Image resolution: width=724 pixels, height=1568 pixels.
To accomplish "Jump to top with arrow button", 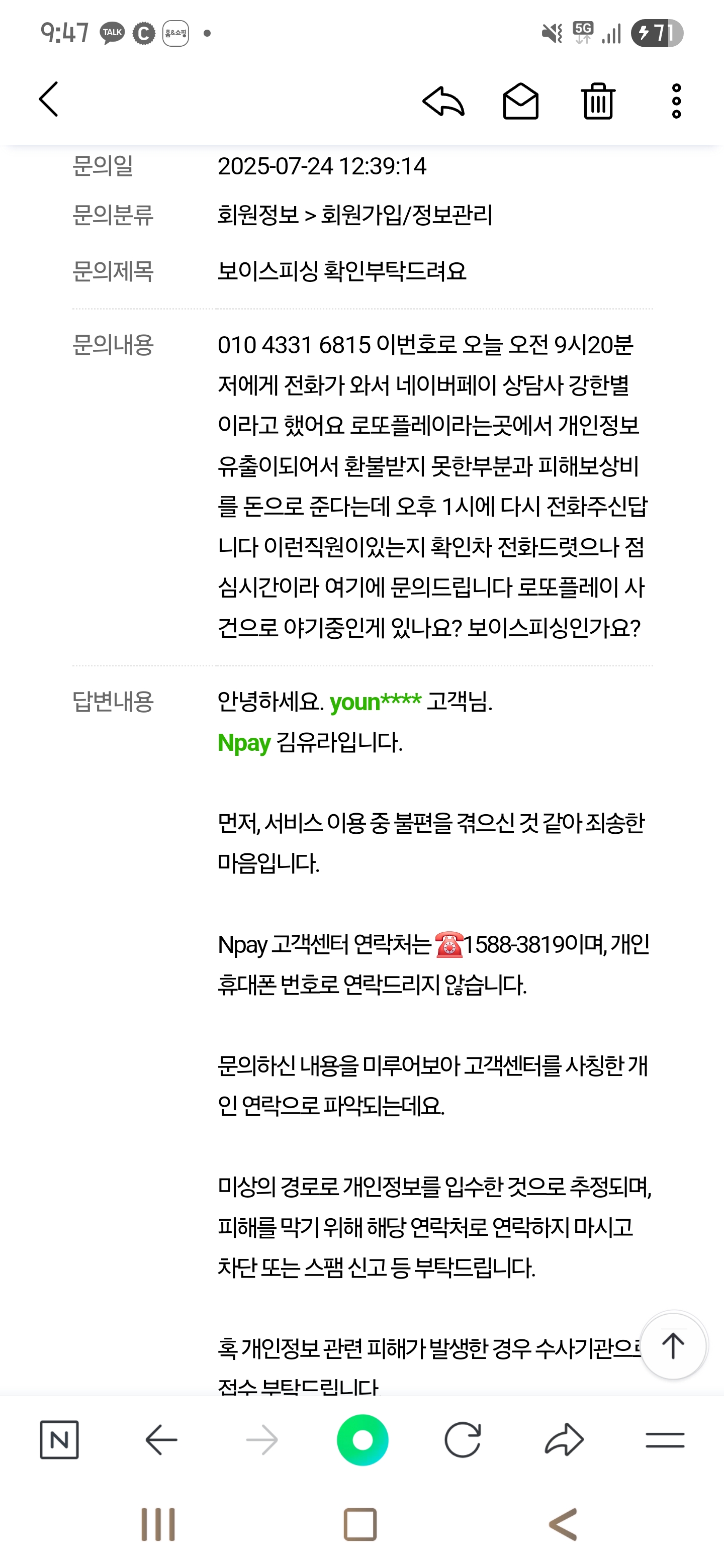I will tap(673, 1345).
